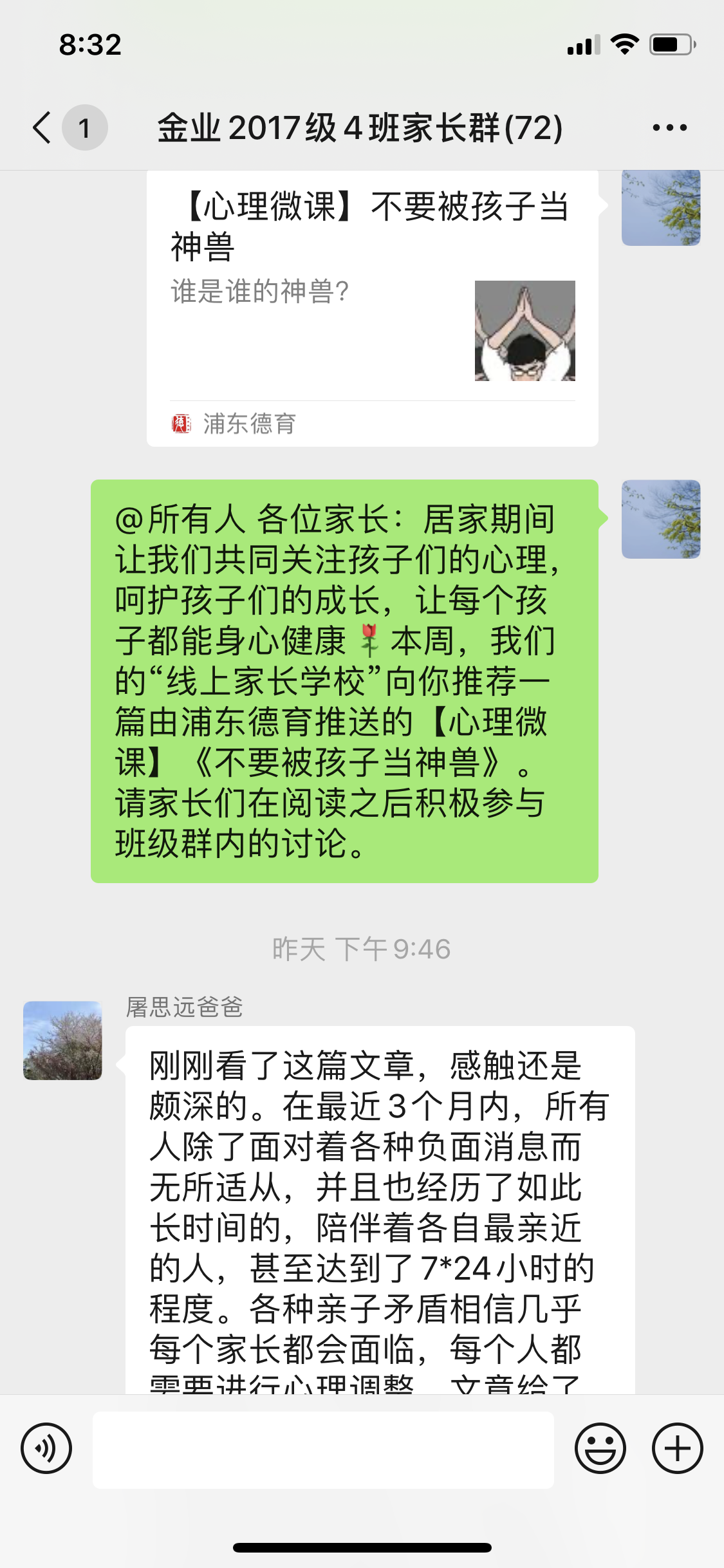Viewport: 724px width, 1568px height.
Task: Switch to voice message input
Action: pos(46,1448)
